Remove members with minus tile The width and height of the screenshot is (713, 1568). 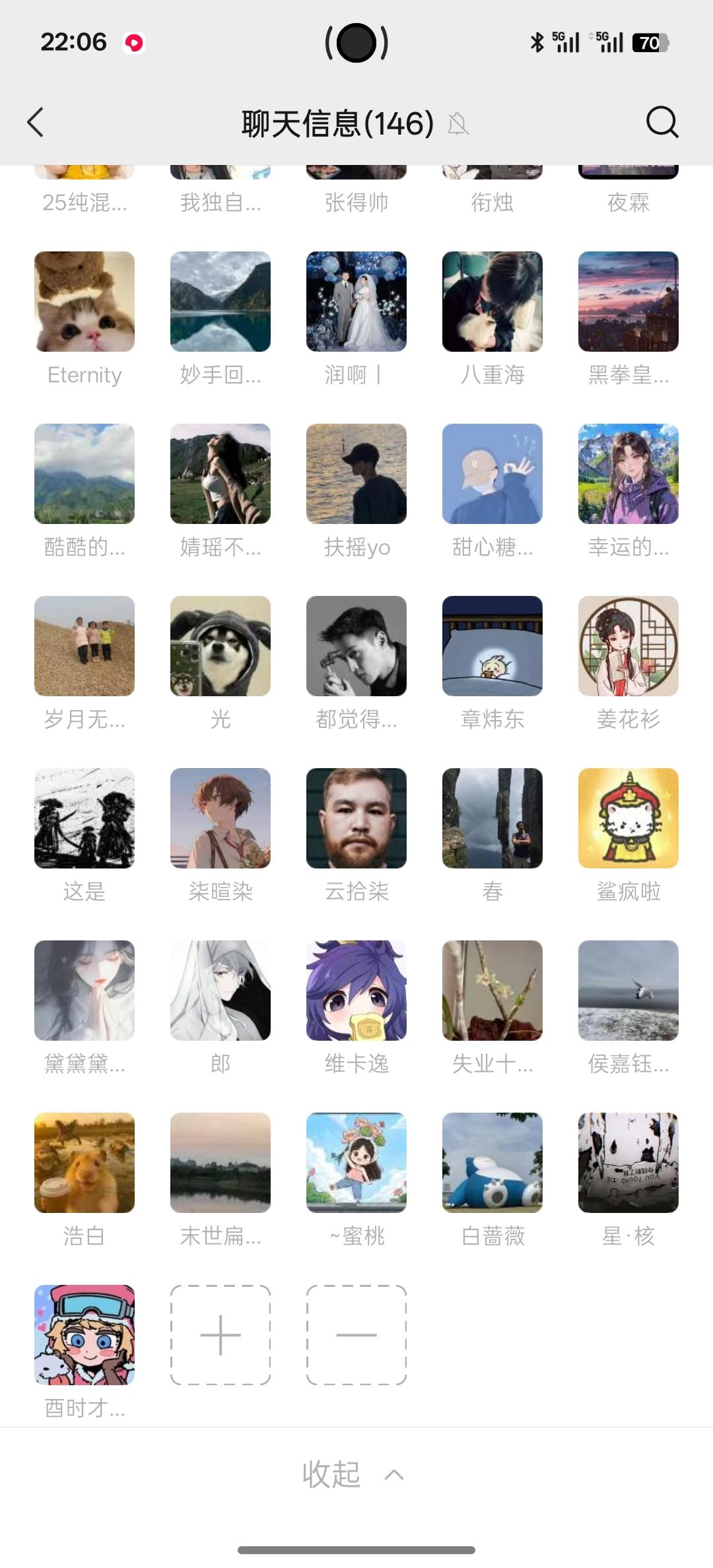coord(356,1334)
